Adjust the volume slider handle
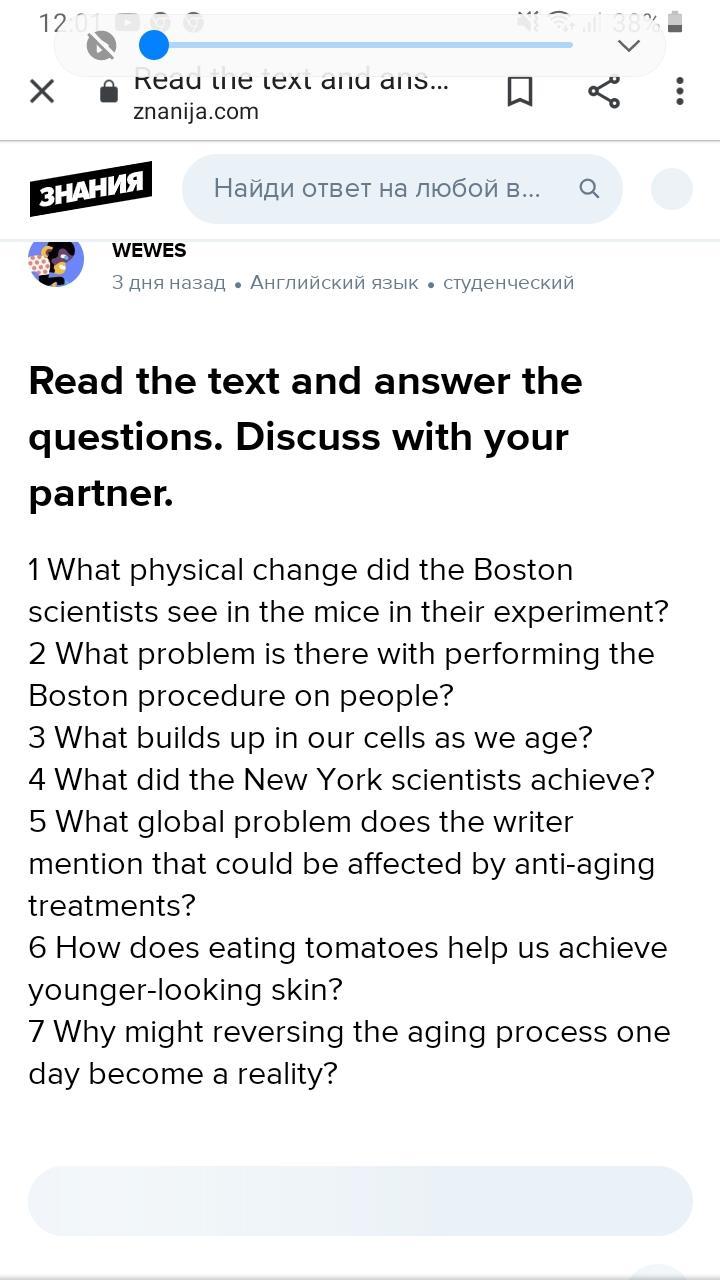This screenshot has width=720, height=1280. click(x=154, y=45)
